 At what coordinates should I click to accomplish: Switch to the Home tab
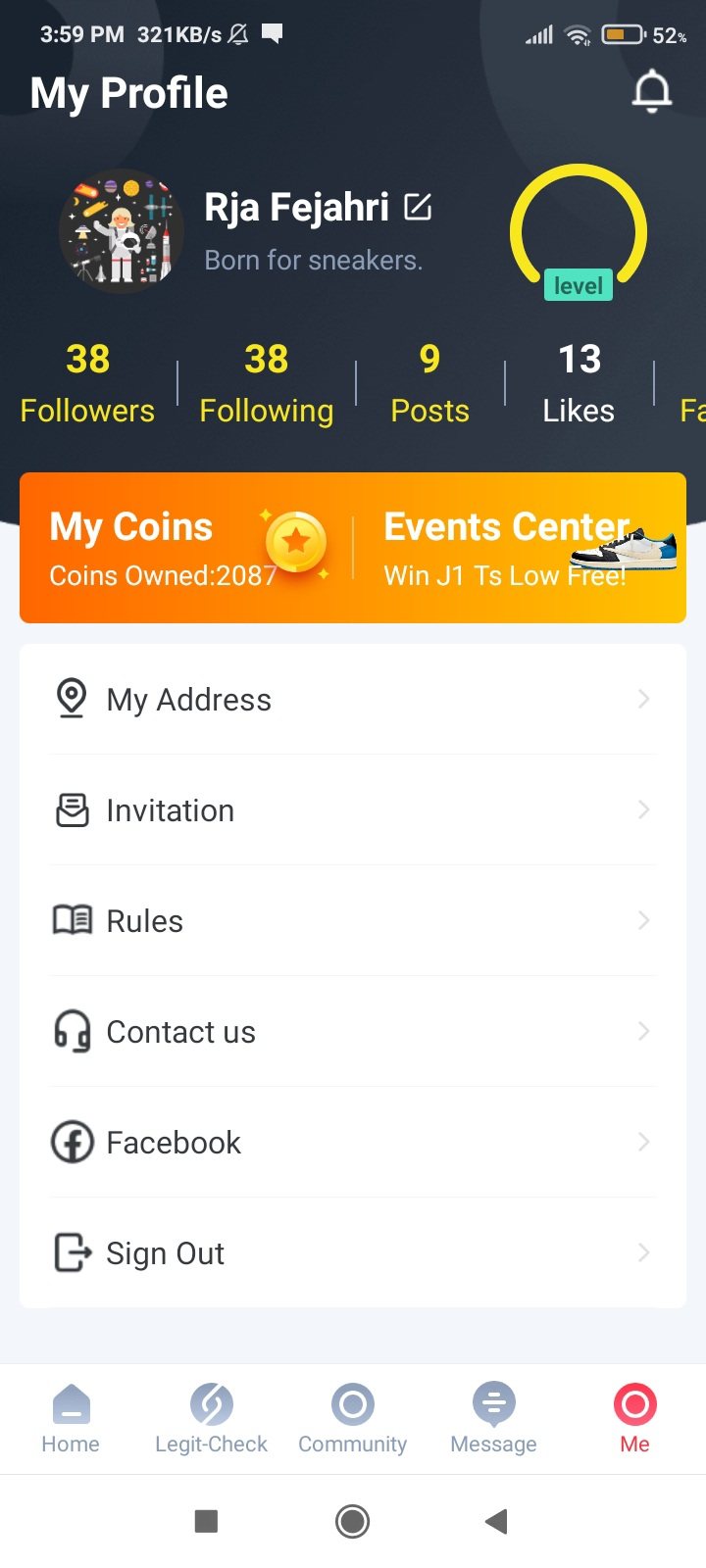(71, 1419)
